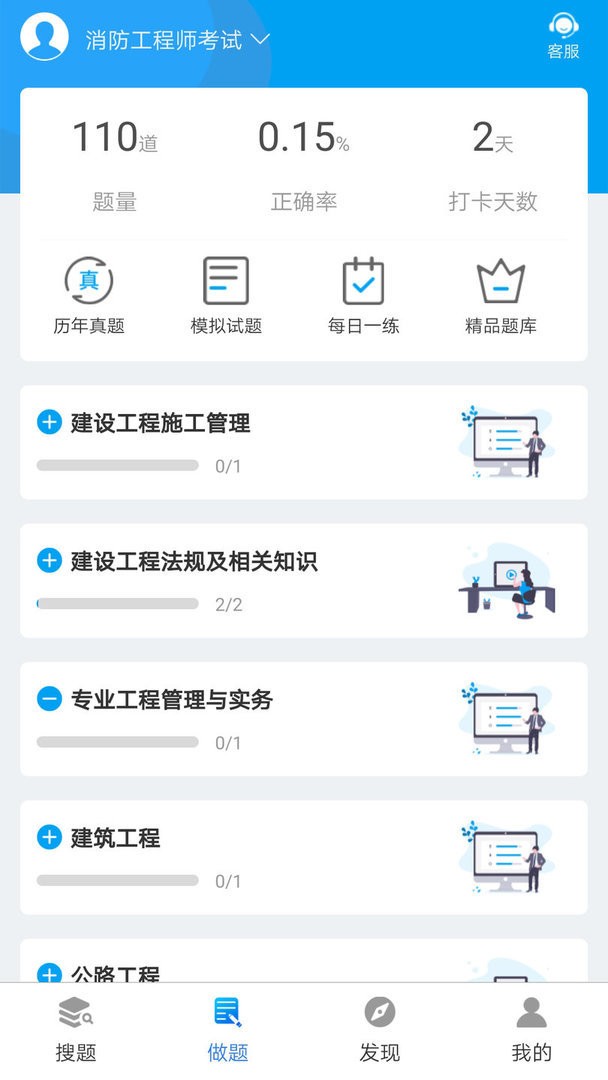Image resolution: width=608 pixels, height=1080 pixels.
Task: Collapse the 专业工程管理与实务 section
Action: (49, 699)
